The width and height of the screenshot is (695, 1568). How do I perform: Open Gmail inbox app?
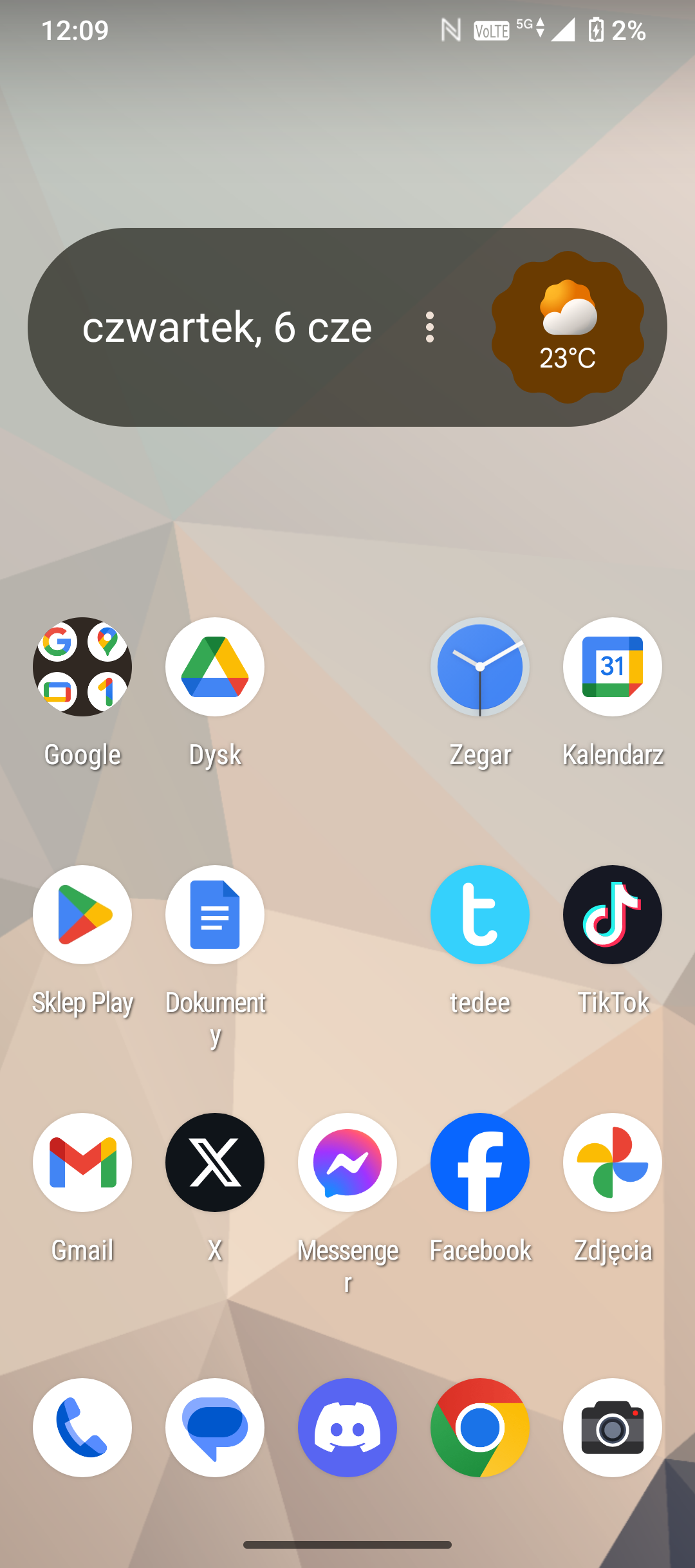coord(82,1162)
